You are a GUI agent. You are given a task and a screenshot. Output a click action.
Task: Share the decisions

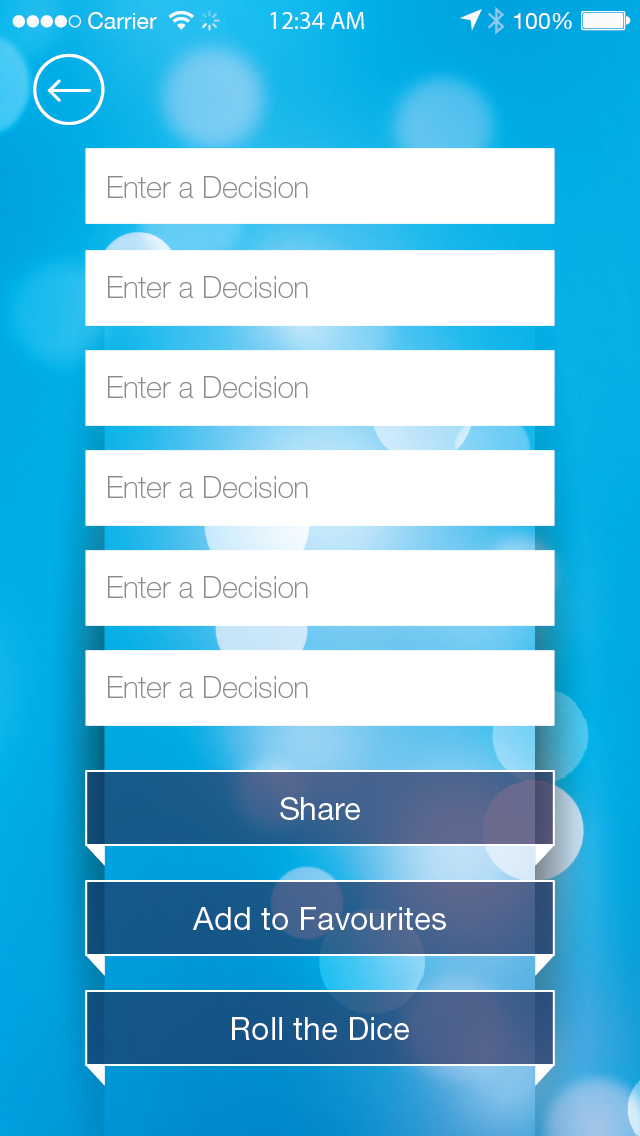pos(320,808)
